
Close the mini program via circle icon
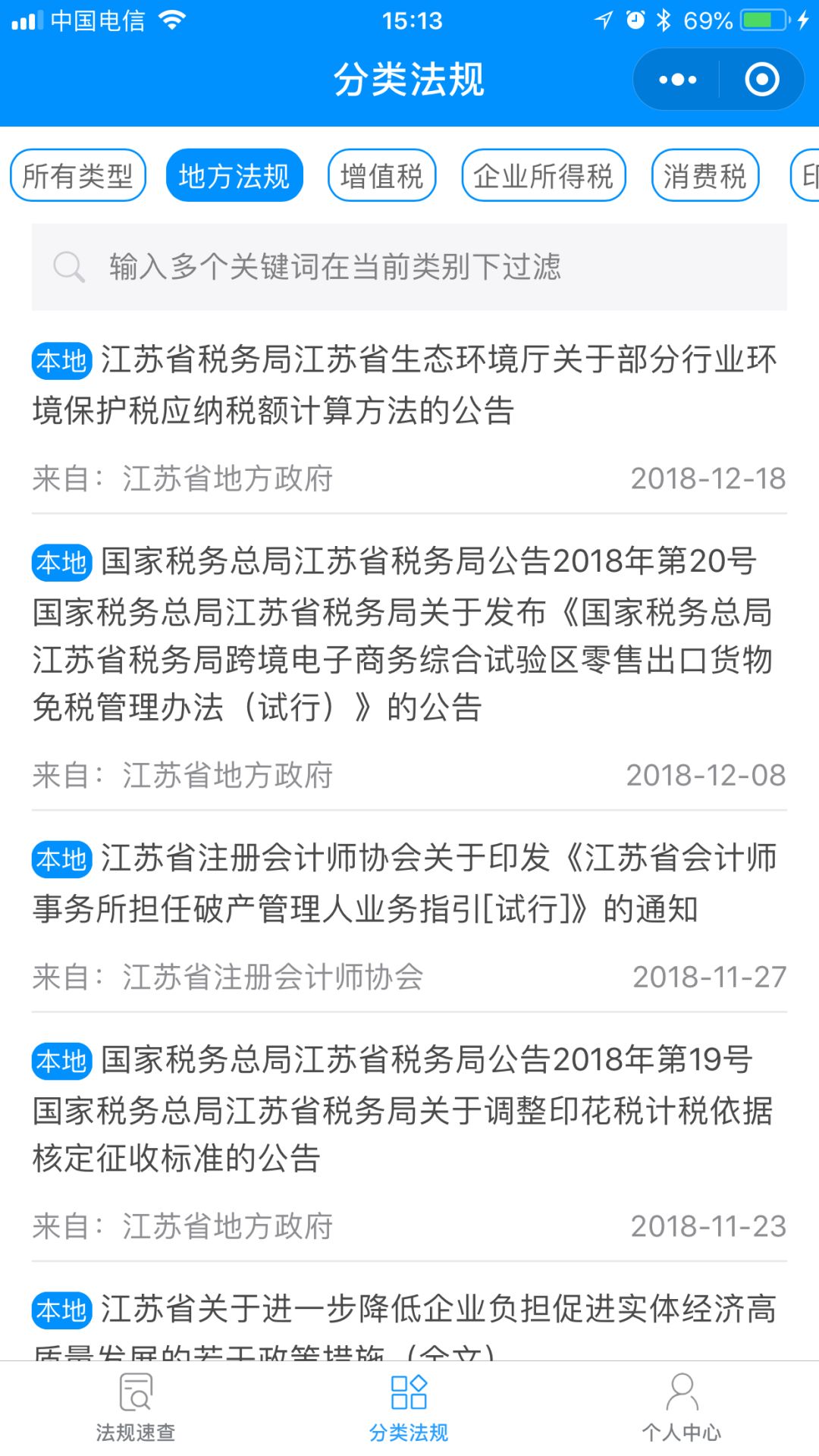(762, 80)
